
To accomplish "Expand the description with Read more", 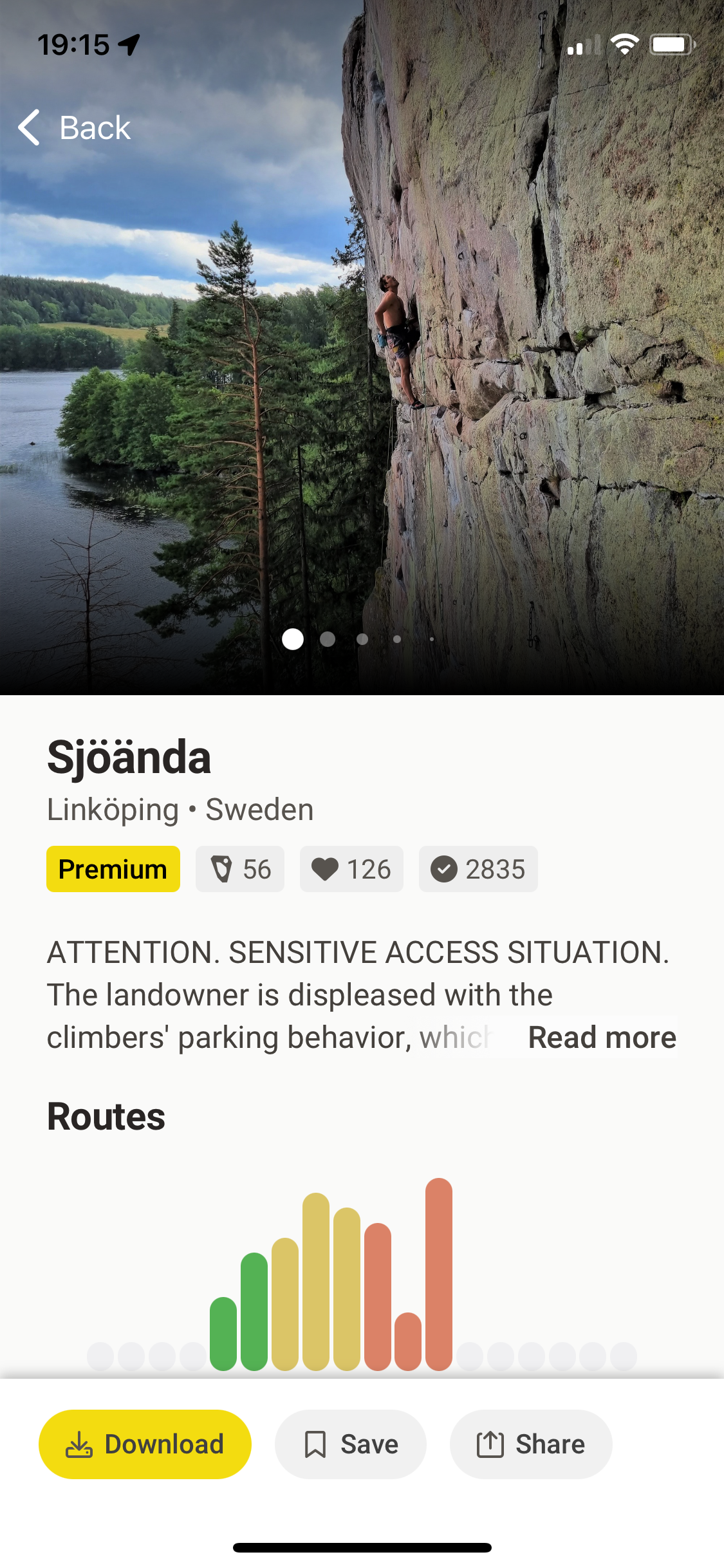I will tap(602, 1037).
